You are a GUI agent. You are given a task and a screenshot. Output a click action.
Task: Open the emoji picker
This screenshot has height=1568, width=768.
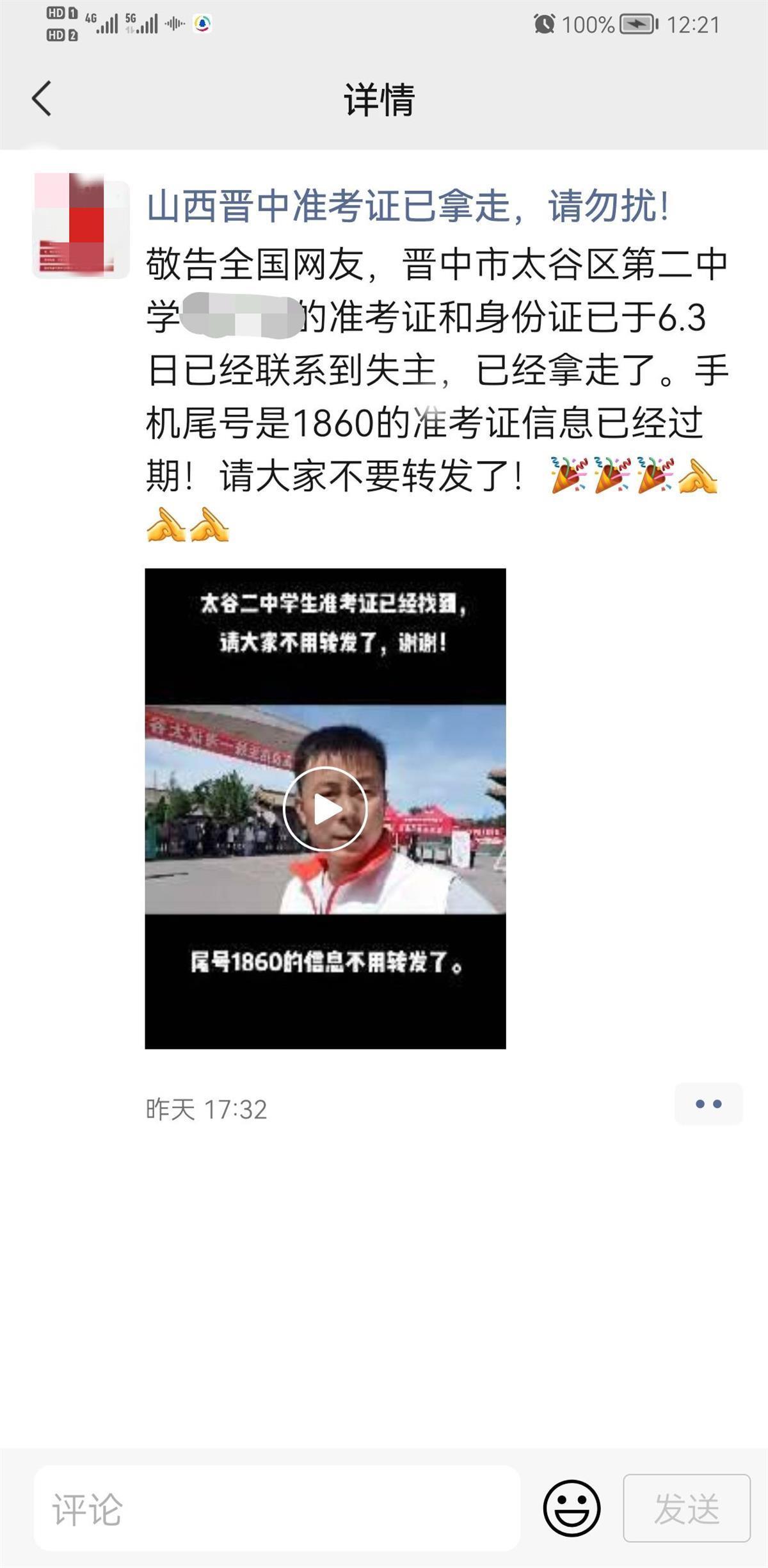pyautogui.click(x=572, y=1508)
